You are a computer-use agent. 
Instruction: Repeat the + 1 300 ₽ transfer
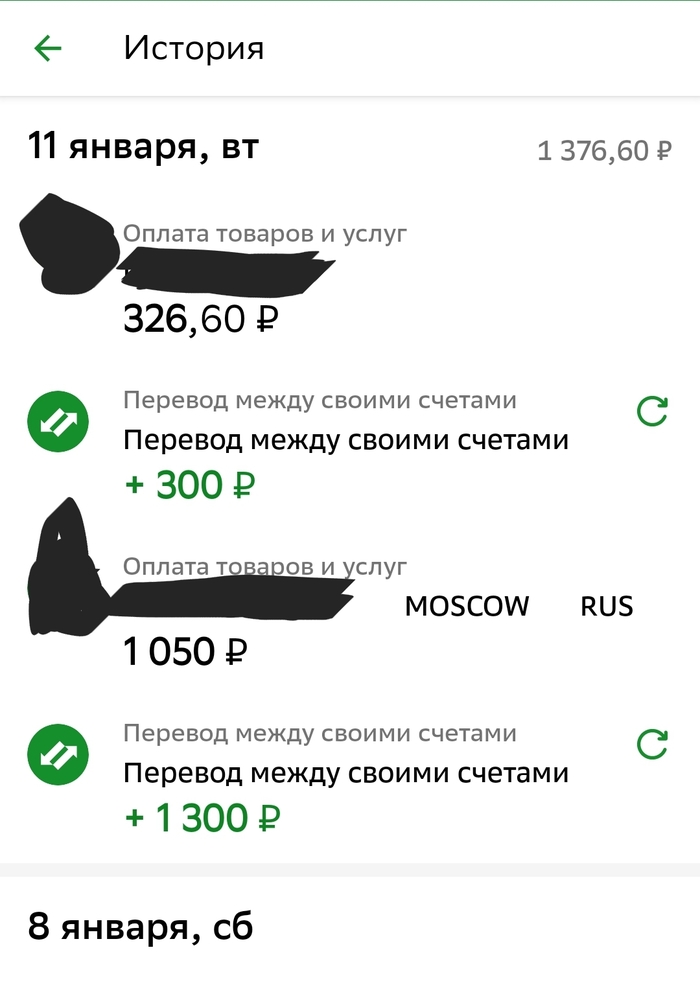tap(652, 743)
